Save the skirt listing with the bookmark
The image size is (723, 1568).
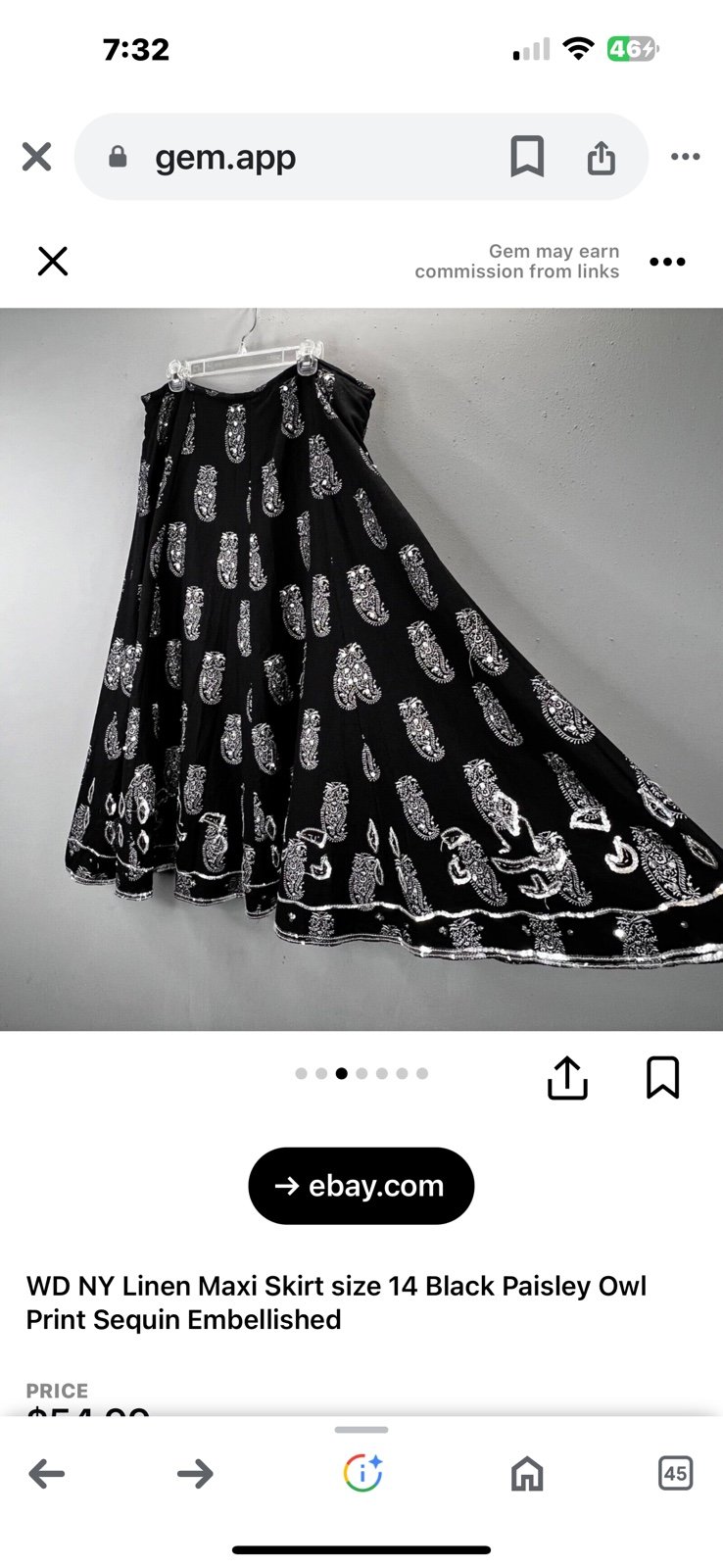(662, 1077)
